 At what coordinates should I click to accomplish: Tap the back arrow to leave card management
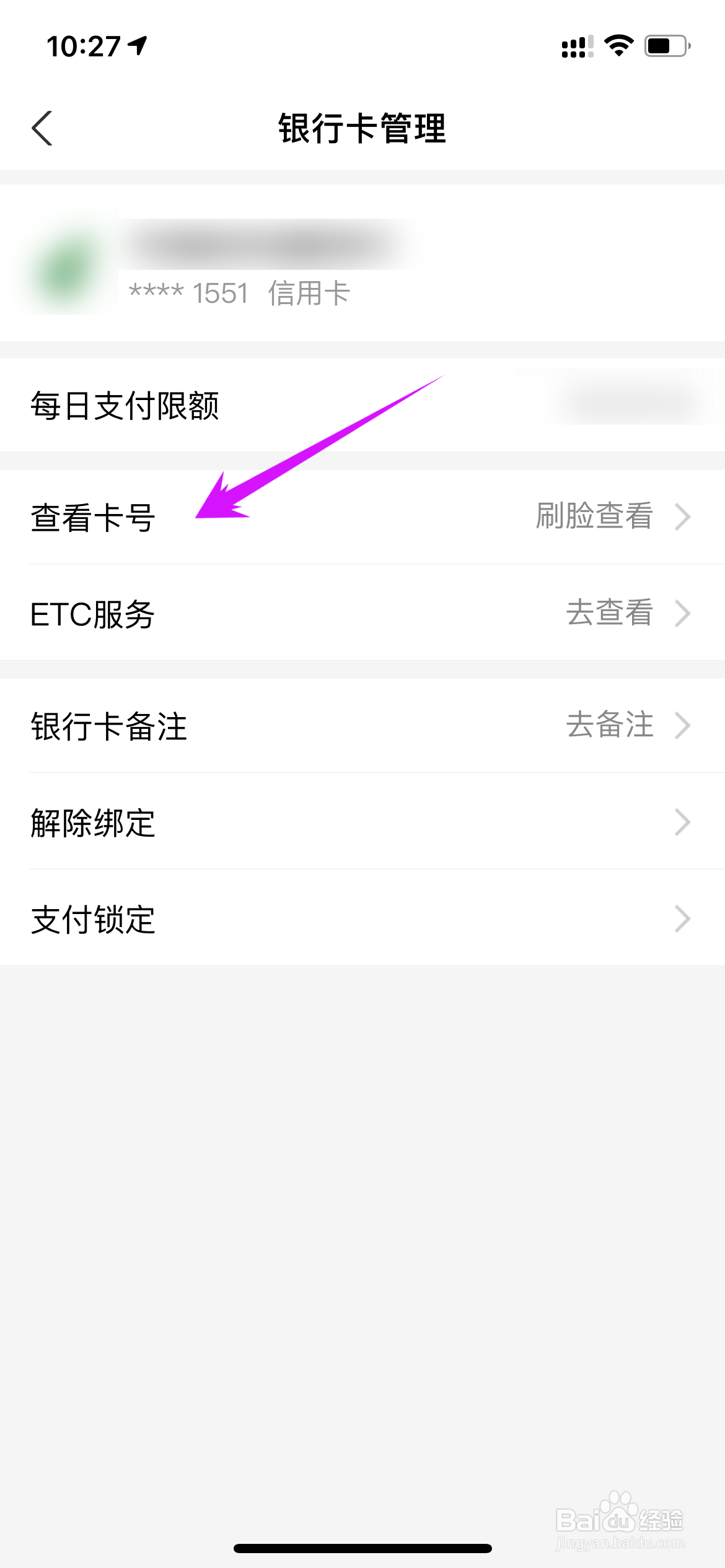tap(41, 129)
